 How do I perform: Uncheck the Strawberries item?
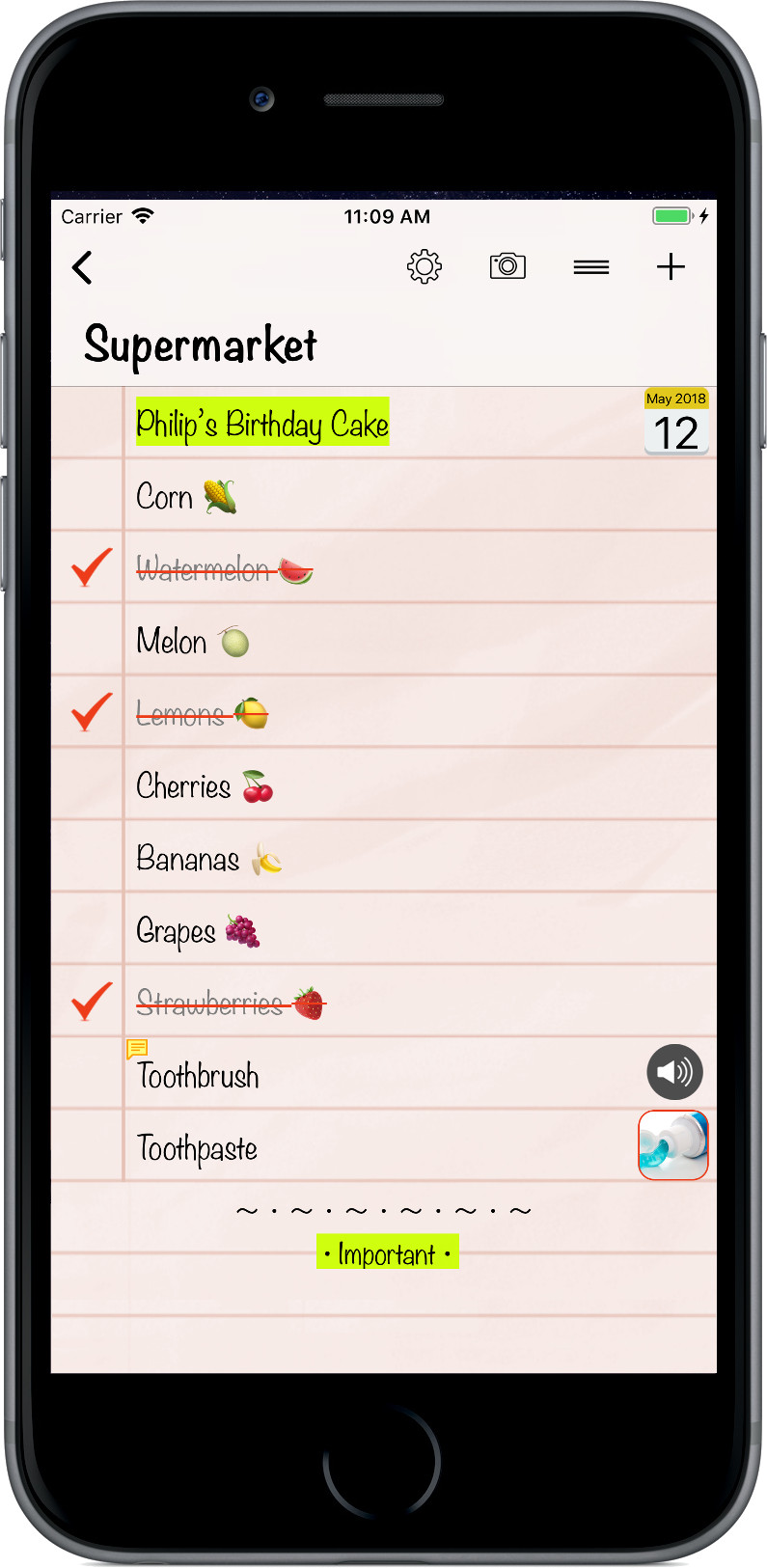pyautogui.click(x=91, y=1003)
